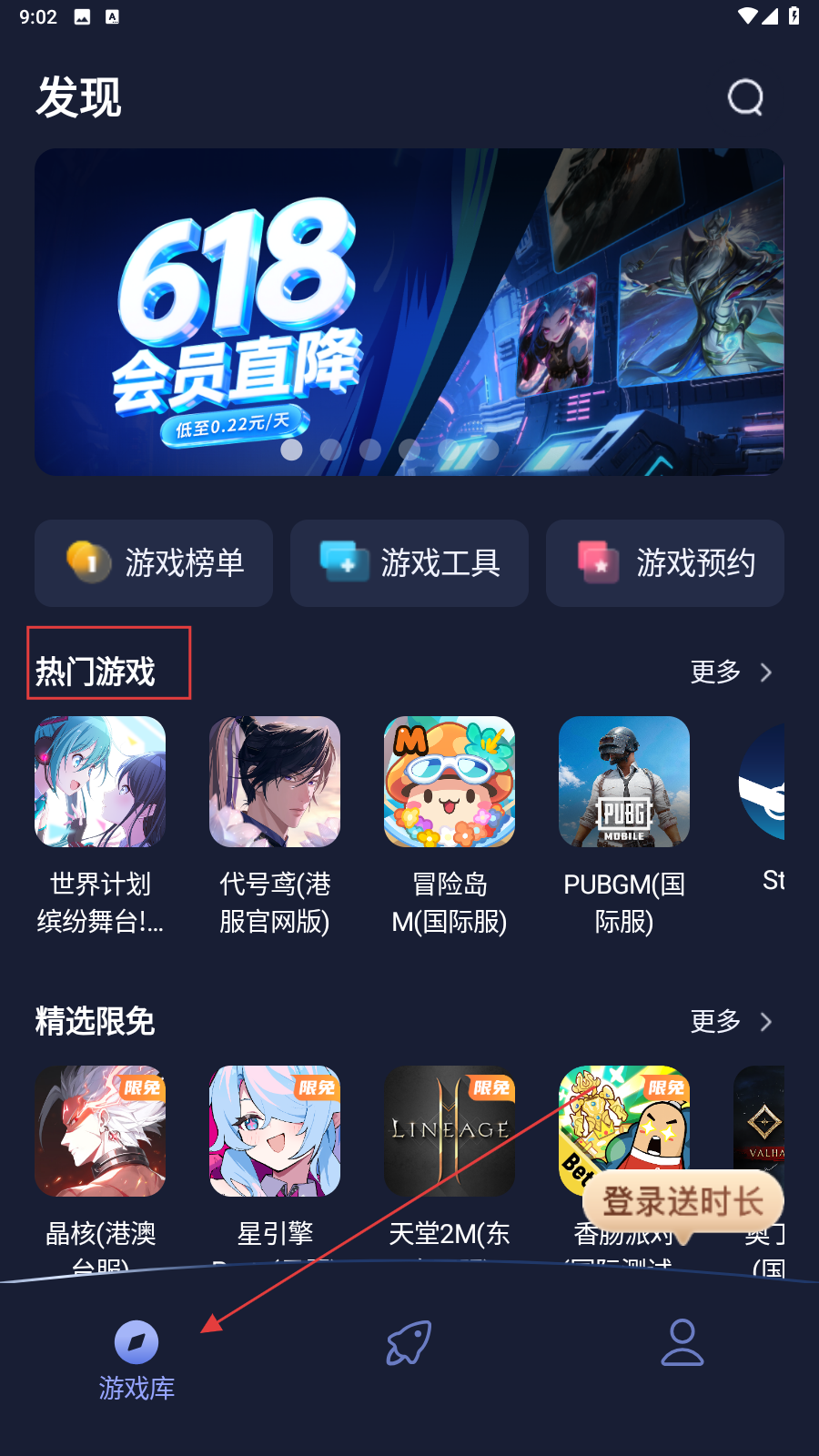Open 冒险岛M(国际服) game
Screen dimensions: 819x1456
[x=450, y=783]
